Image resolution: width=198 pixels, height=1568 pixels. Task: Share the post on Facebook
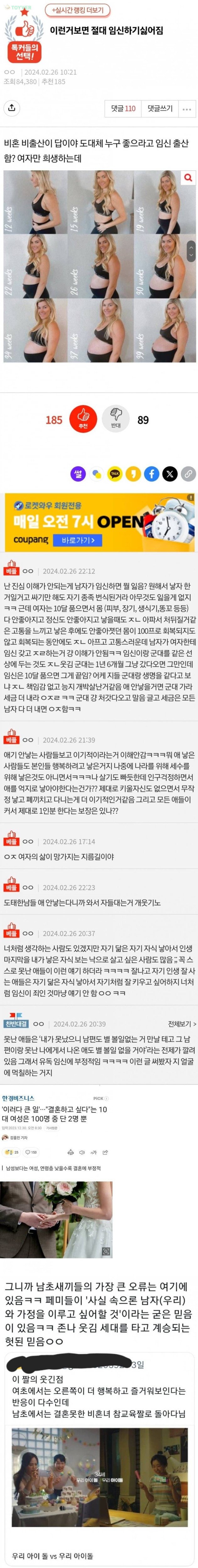tap(152, 473)
